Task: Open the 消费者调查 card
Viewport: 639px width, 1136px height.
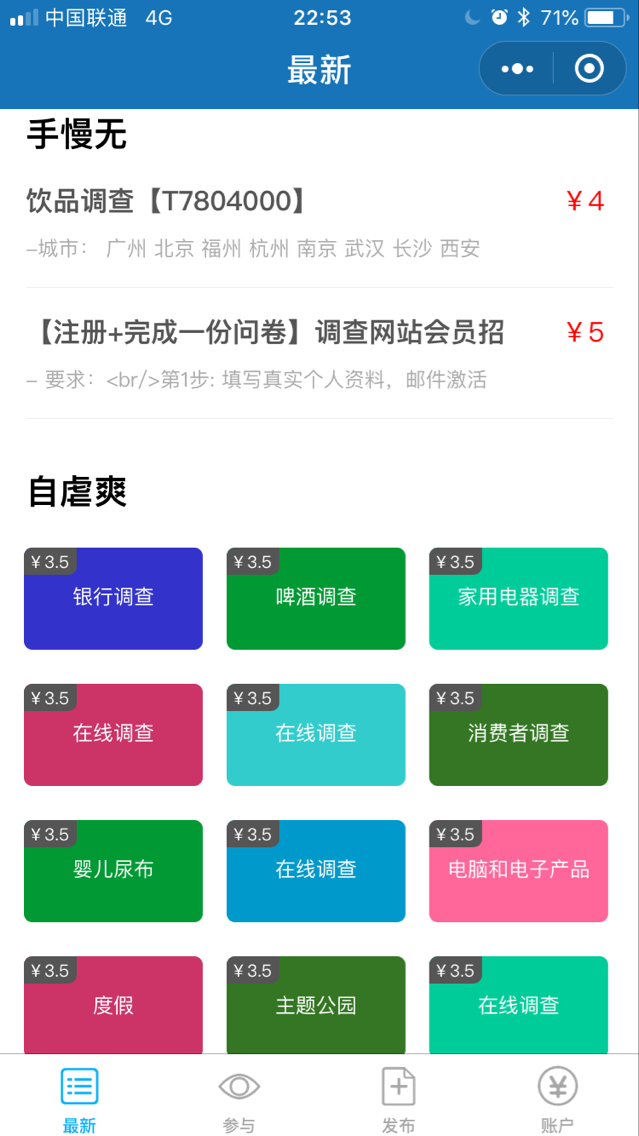Action: 519,735
